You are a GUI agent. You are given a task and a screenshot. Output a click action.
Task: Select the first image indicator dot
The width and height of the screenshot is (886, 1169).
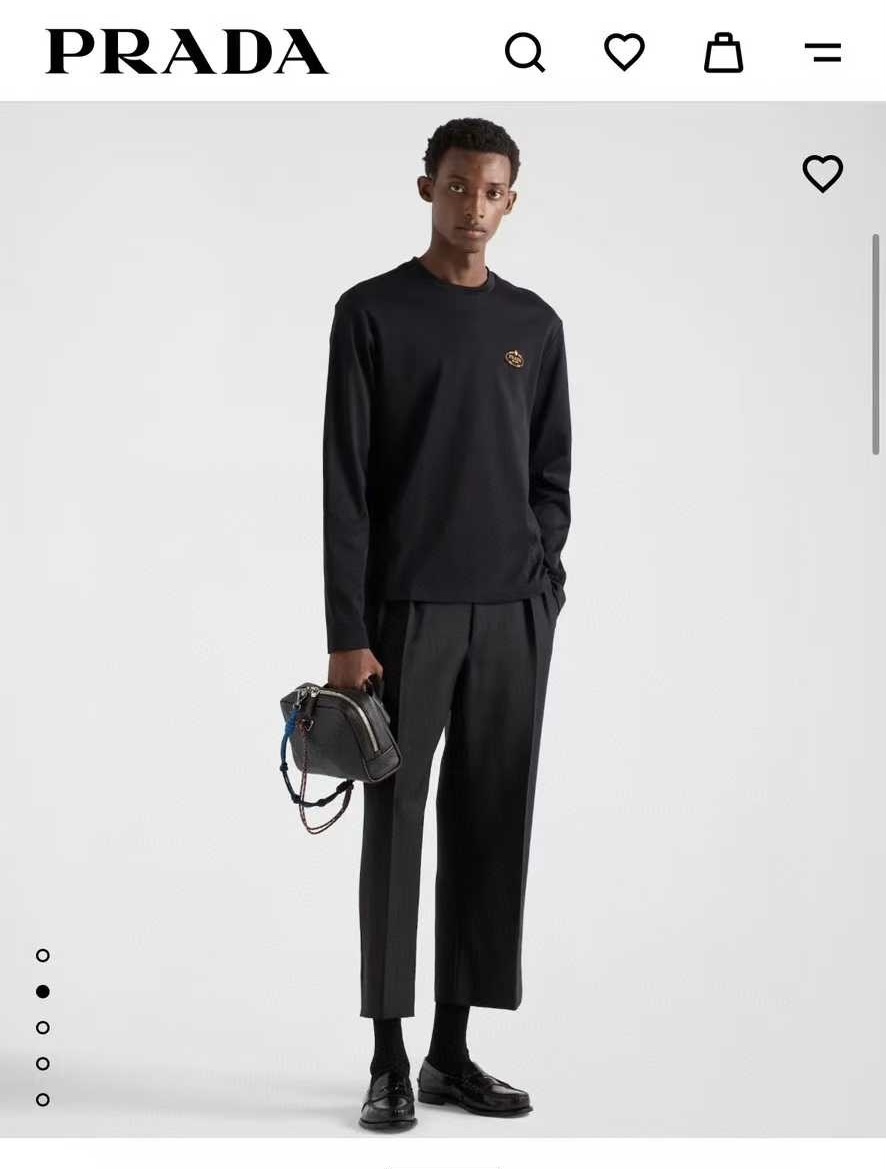point(43,955)
